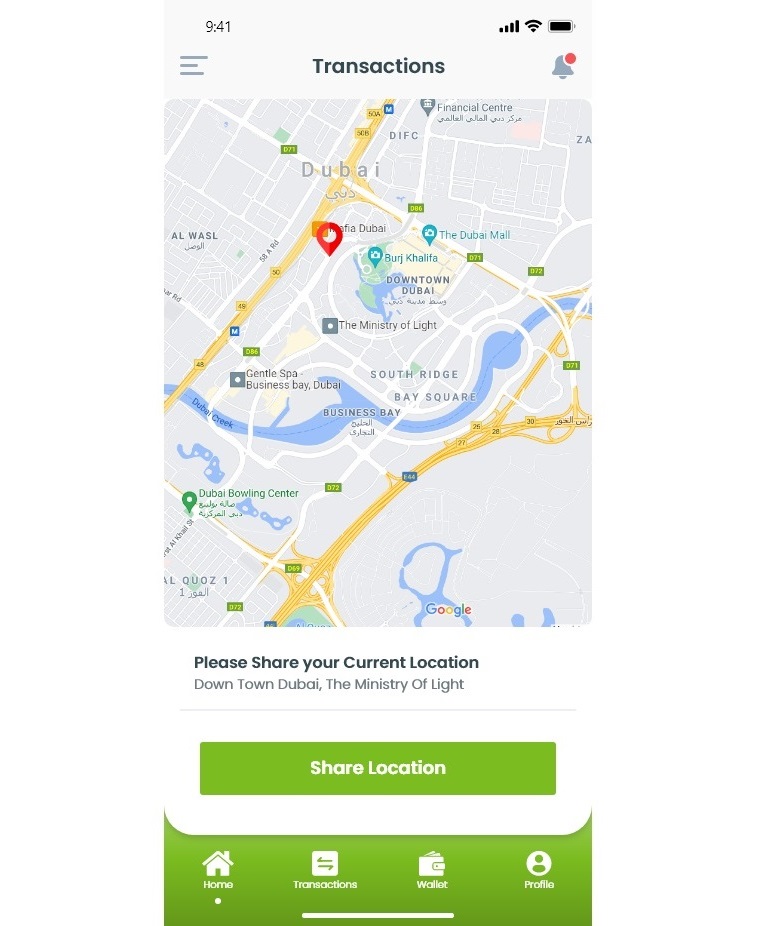Screen dimensions: 764x926
Task: Switch to the Profile tab
Action: click(x=539, y=870)
